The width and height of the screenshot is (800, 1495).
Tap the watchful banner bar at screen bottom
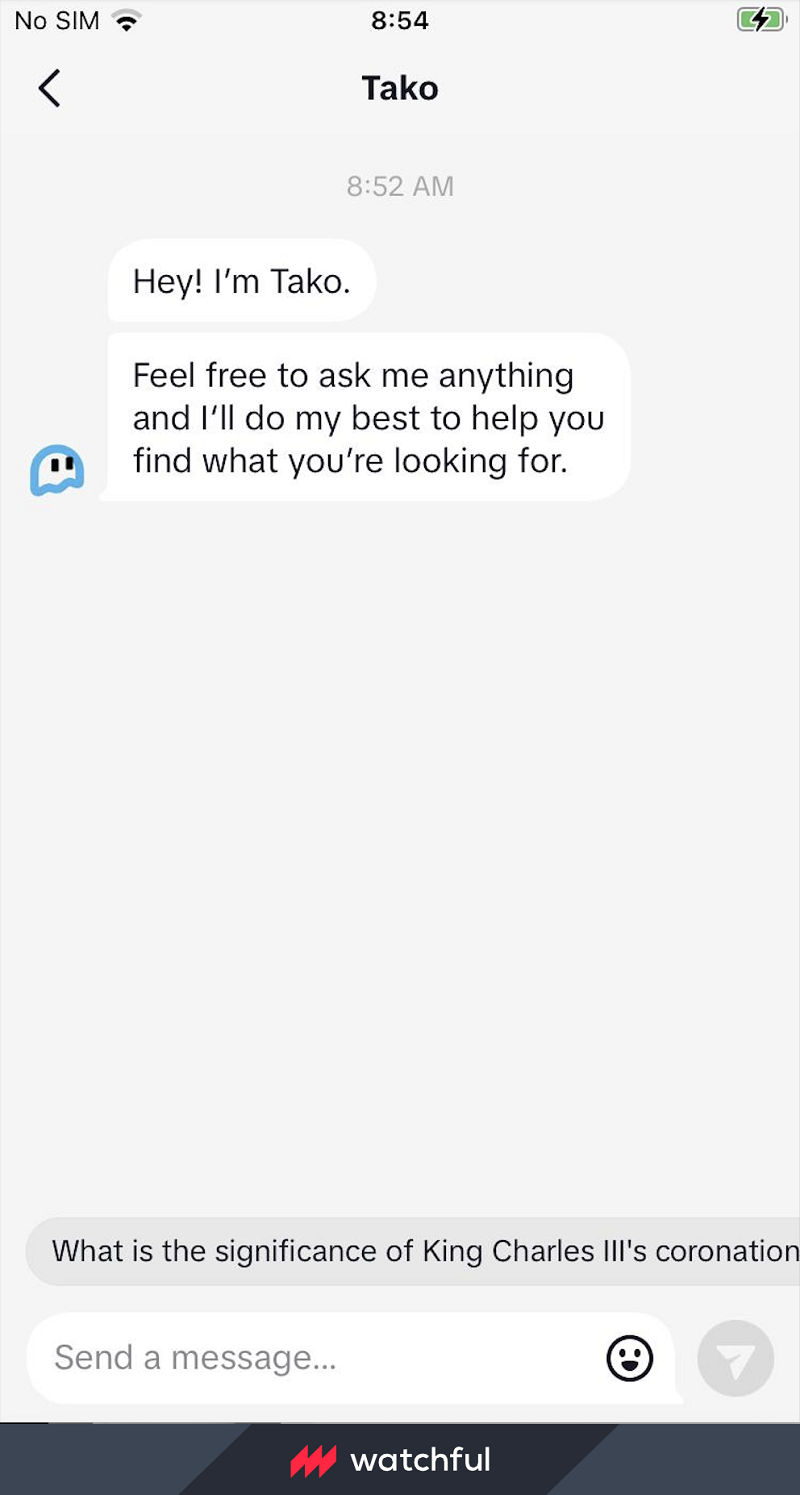400,1460
